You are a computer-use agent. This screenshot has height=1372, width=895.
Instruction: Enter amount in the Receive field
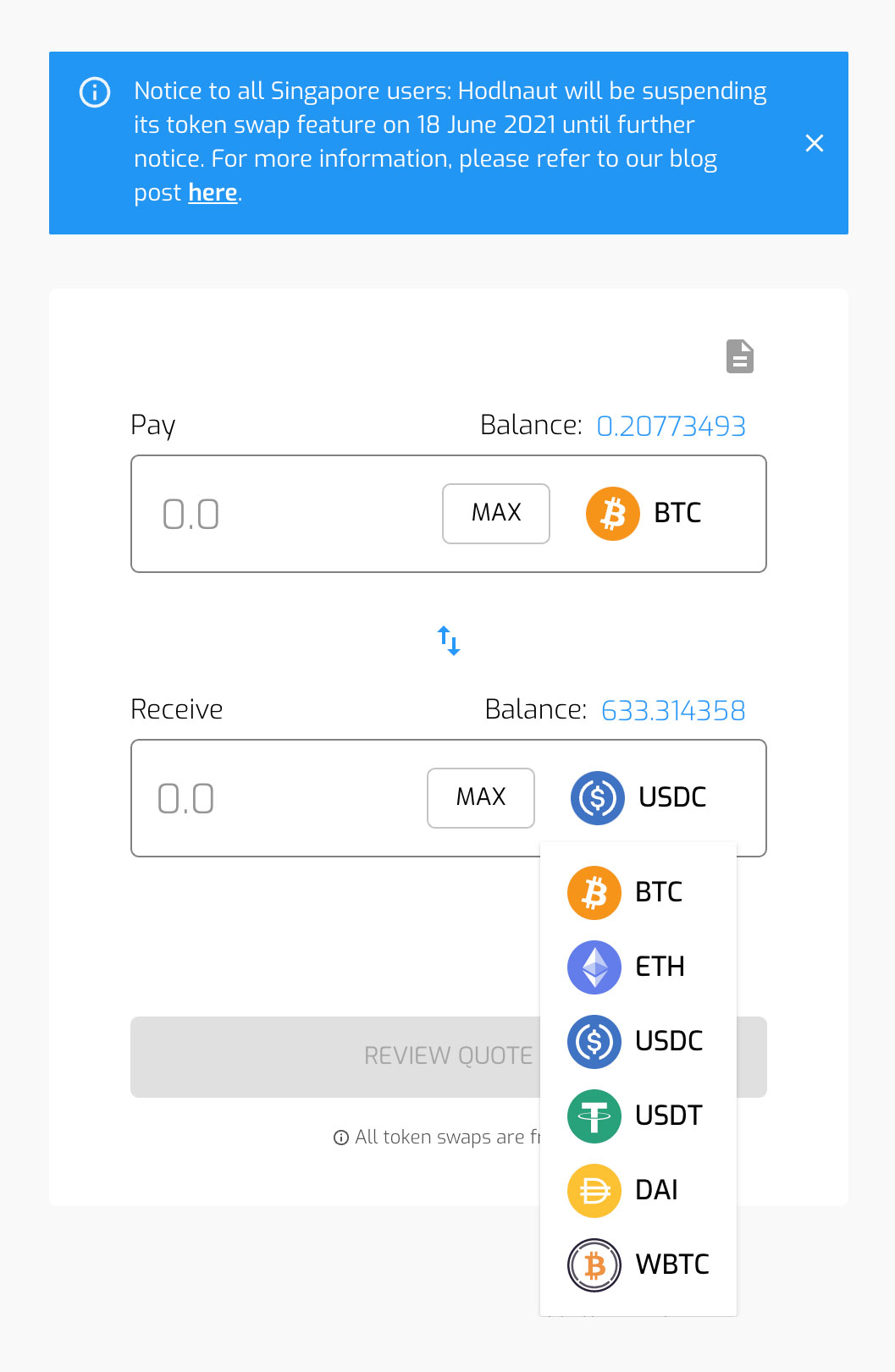279,798
